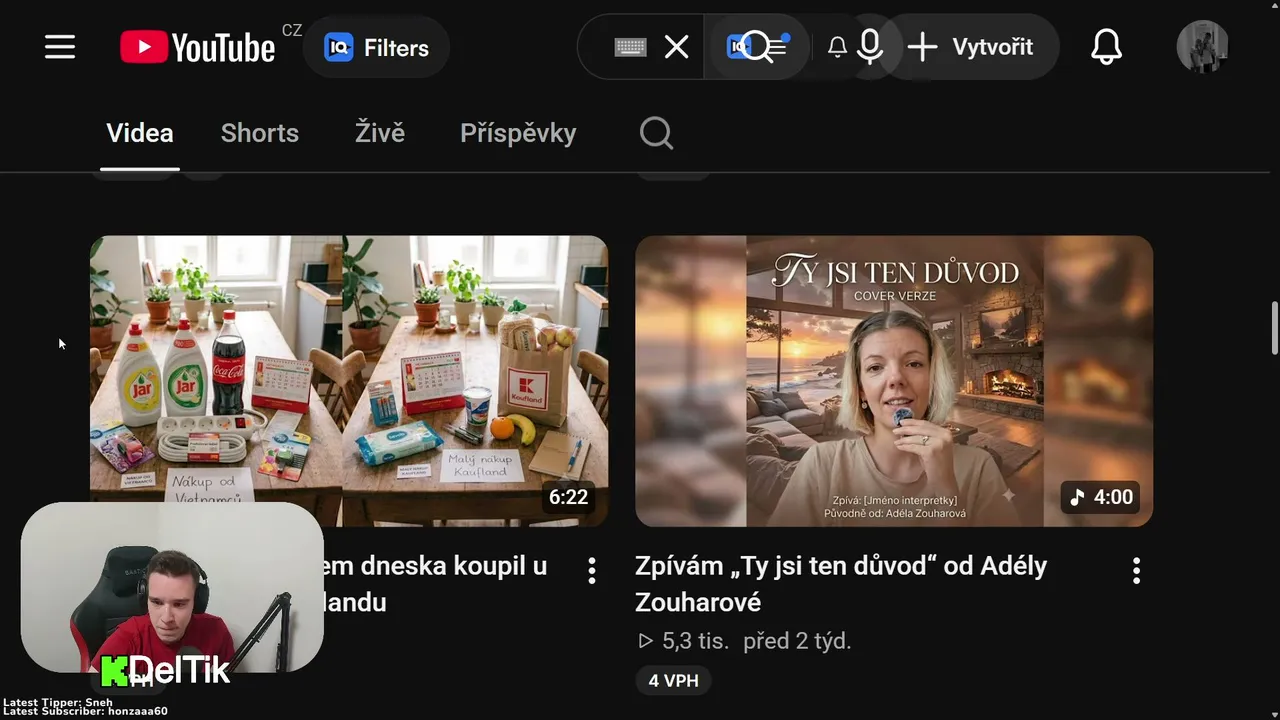Open the Filters extension button

pos(376,47)
